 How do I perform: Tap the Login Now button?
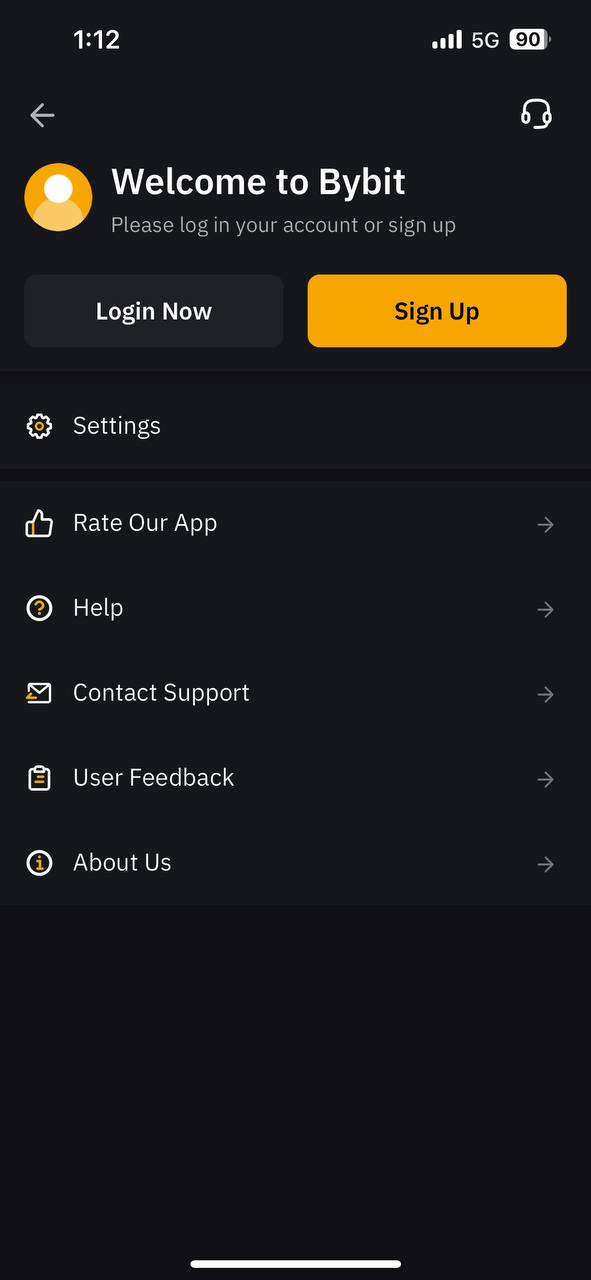pyautogui.click(x=154, y=311)
